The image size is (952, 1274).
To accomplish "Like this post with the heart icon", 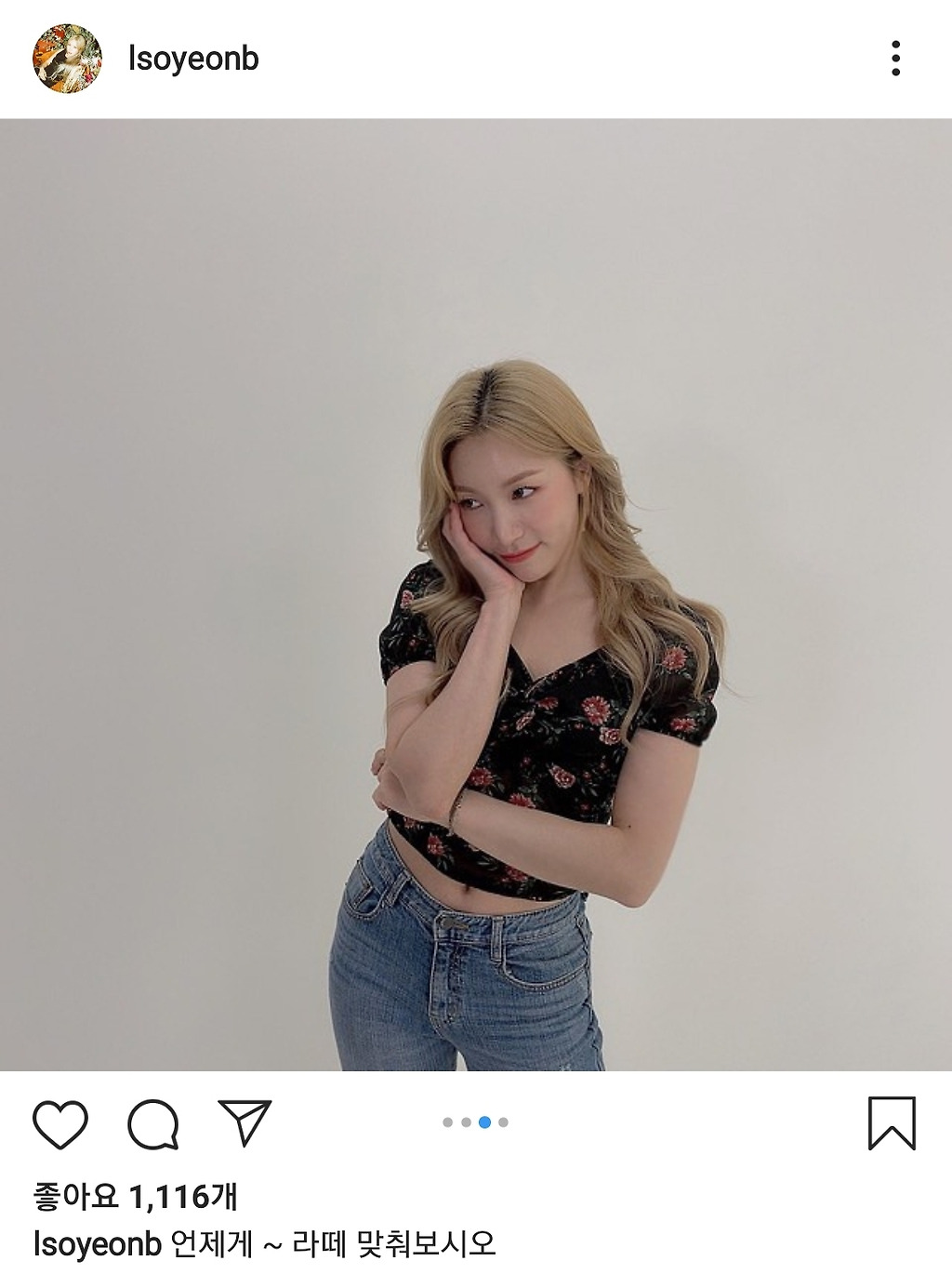I will click(60, 1123).
